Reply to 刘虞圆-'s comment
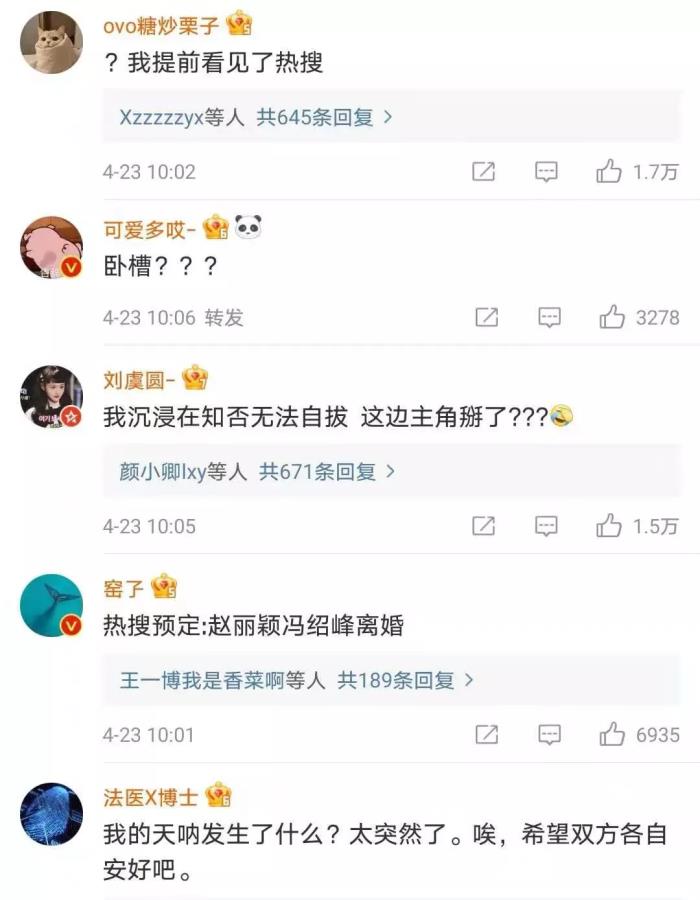The image size is (700, 900). pos(546,526)
